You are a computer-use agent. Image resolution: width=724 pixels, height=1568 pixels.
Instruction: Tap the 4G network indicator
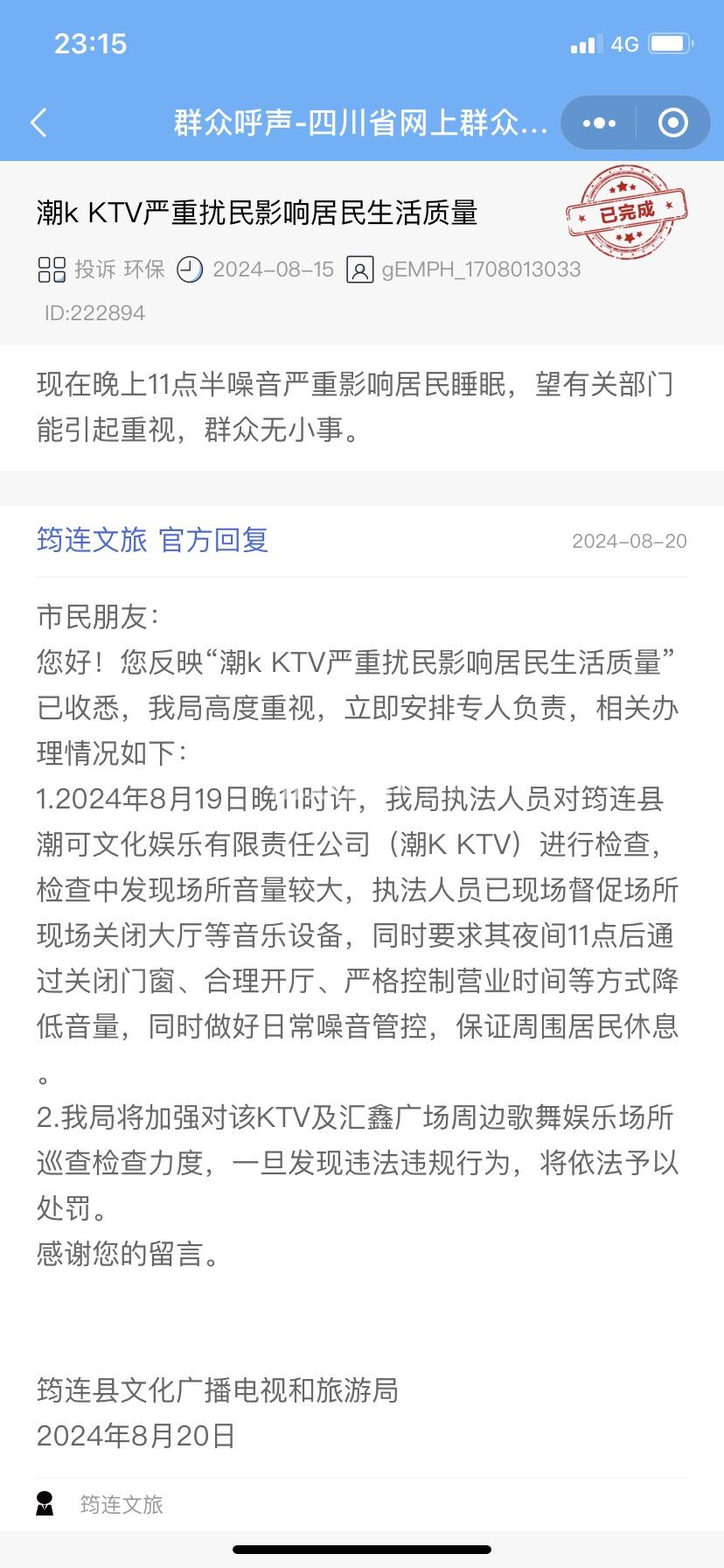[626, 43]
